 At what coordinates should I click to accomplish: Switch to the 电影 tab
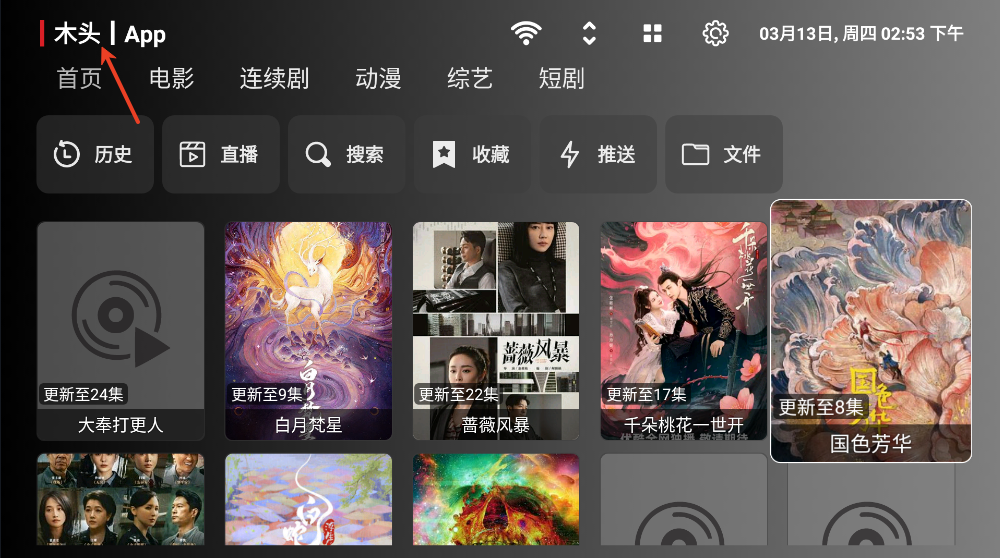[x=171, y=79]
